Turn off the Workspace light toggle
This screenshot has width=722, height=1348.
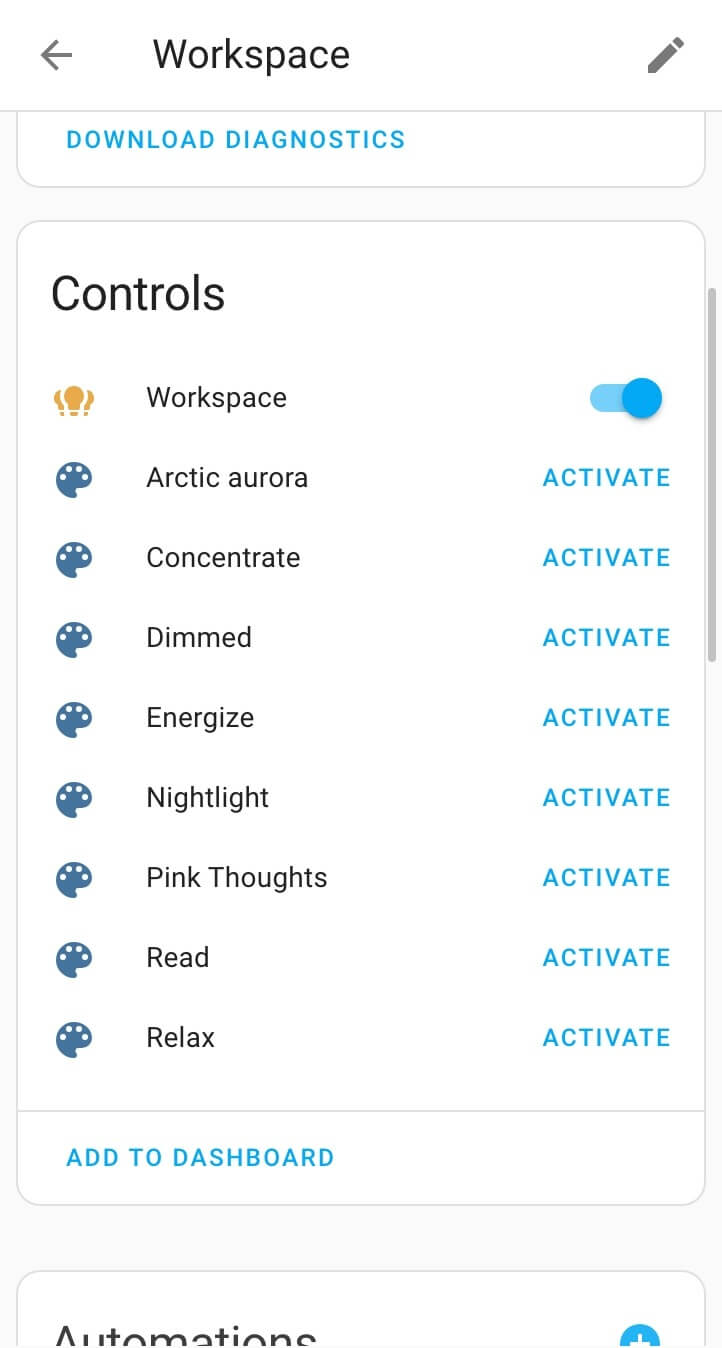[623, 397]
